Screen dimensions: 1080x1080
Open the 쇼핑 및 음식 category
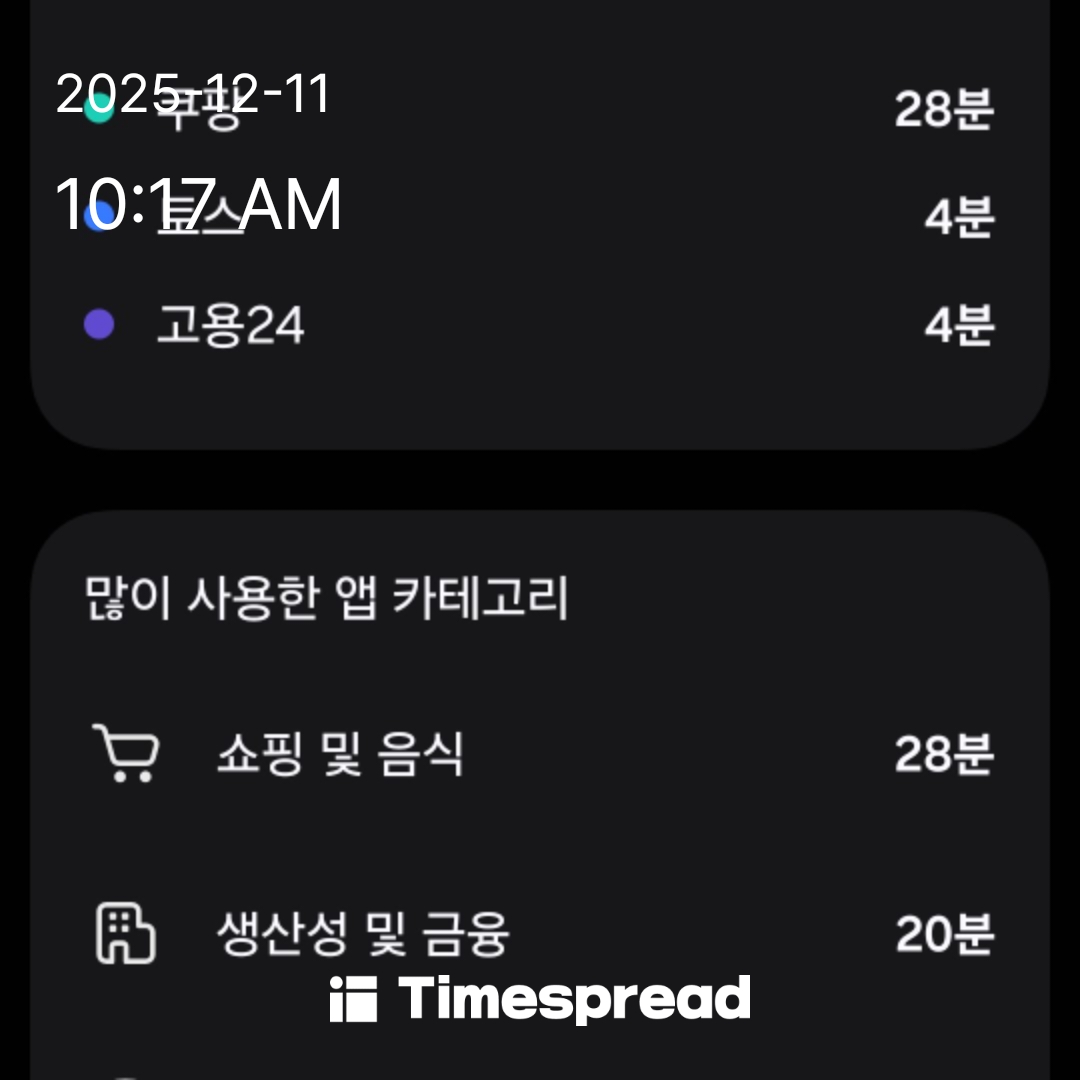tap(540, 754)
